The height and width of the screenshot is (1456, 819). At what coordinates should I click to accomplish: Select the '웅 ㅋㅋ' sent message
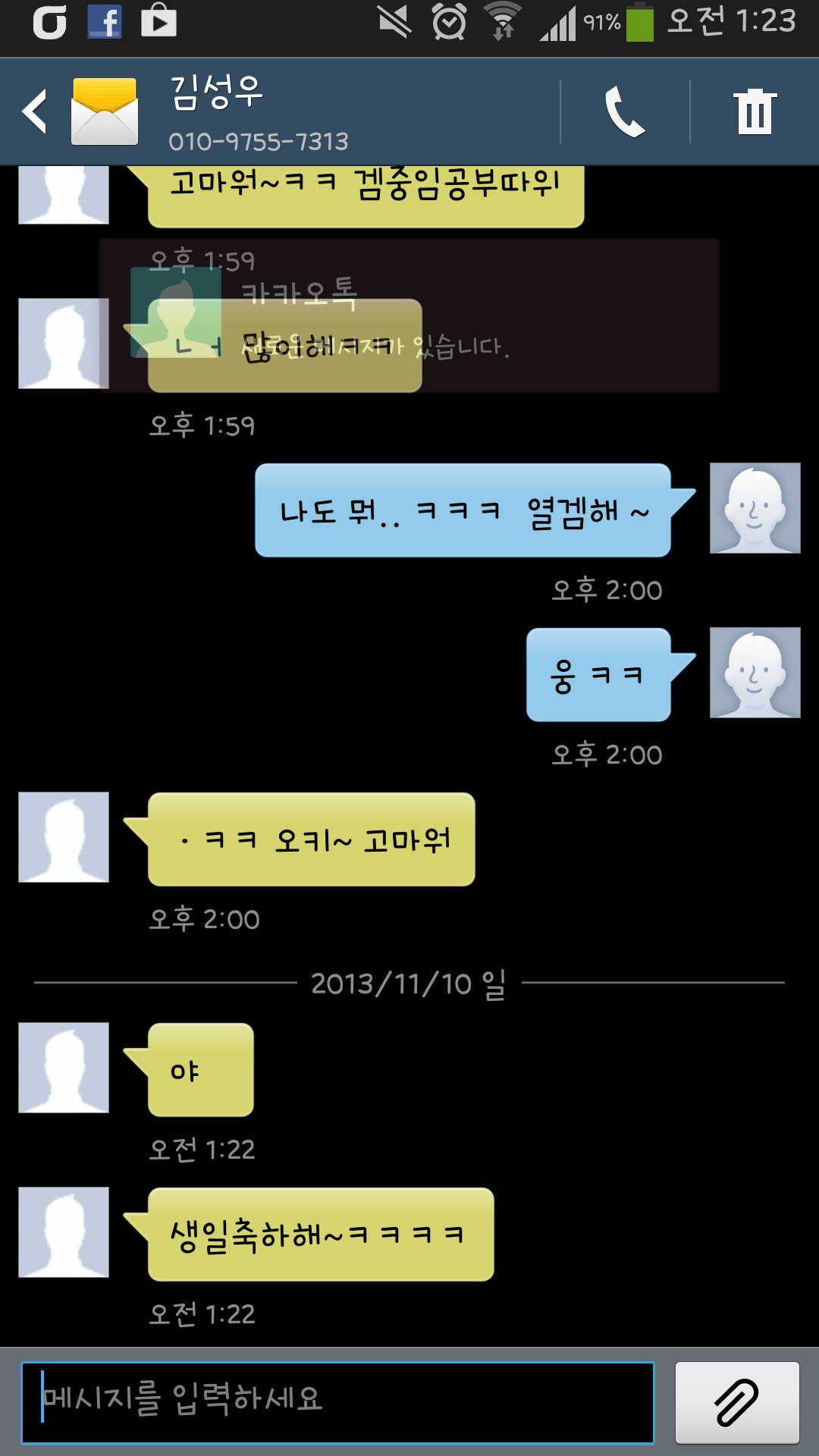point(598,674)
